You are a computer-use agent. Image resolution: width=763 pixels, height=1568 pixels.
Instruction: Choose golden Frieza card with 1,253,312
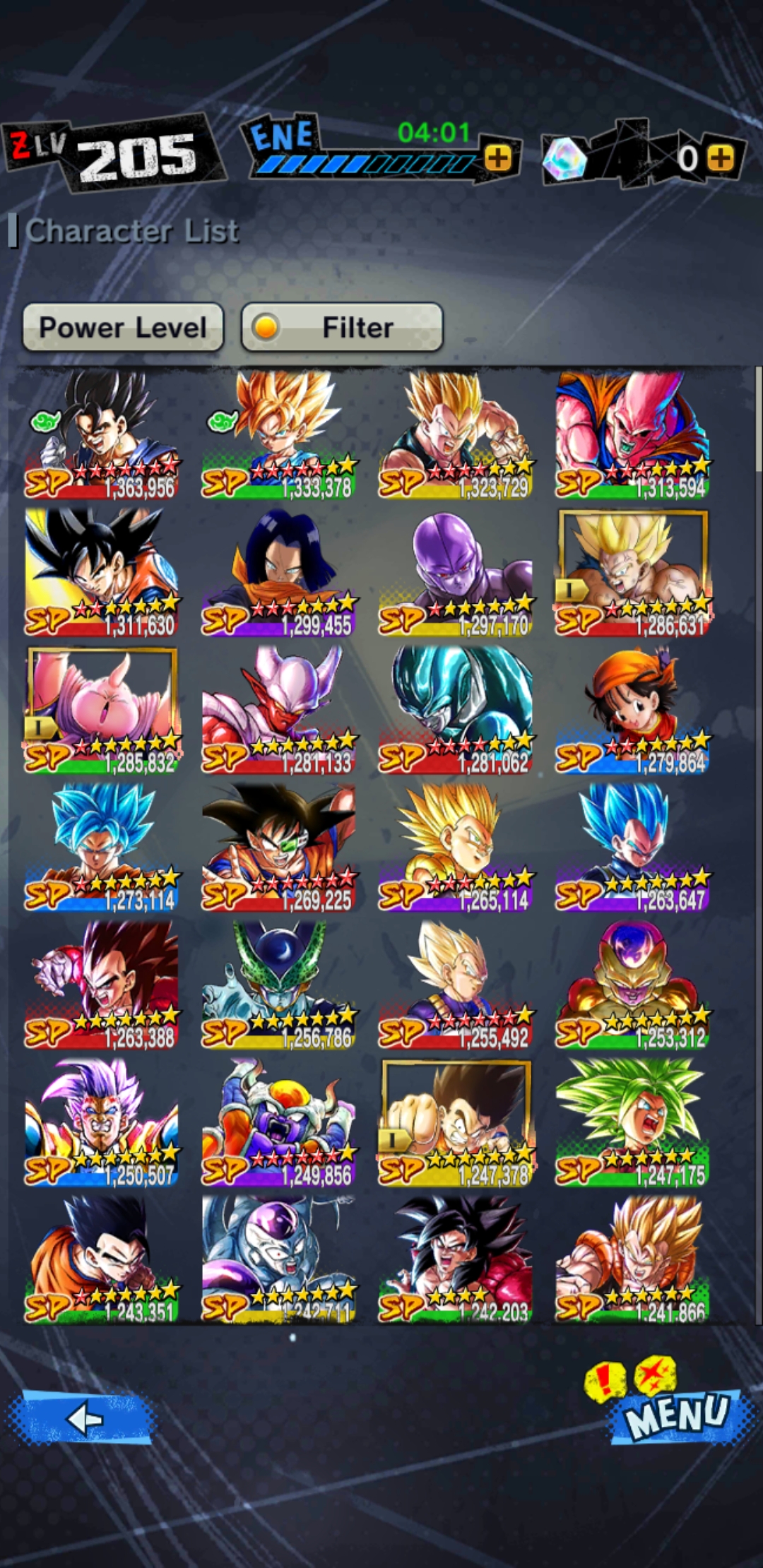pyautogui.click(x=632, y=985)
